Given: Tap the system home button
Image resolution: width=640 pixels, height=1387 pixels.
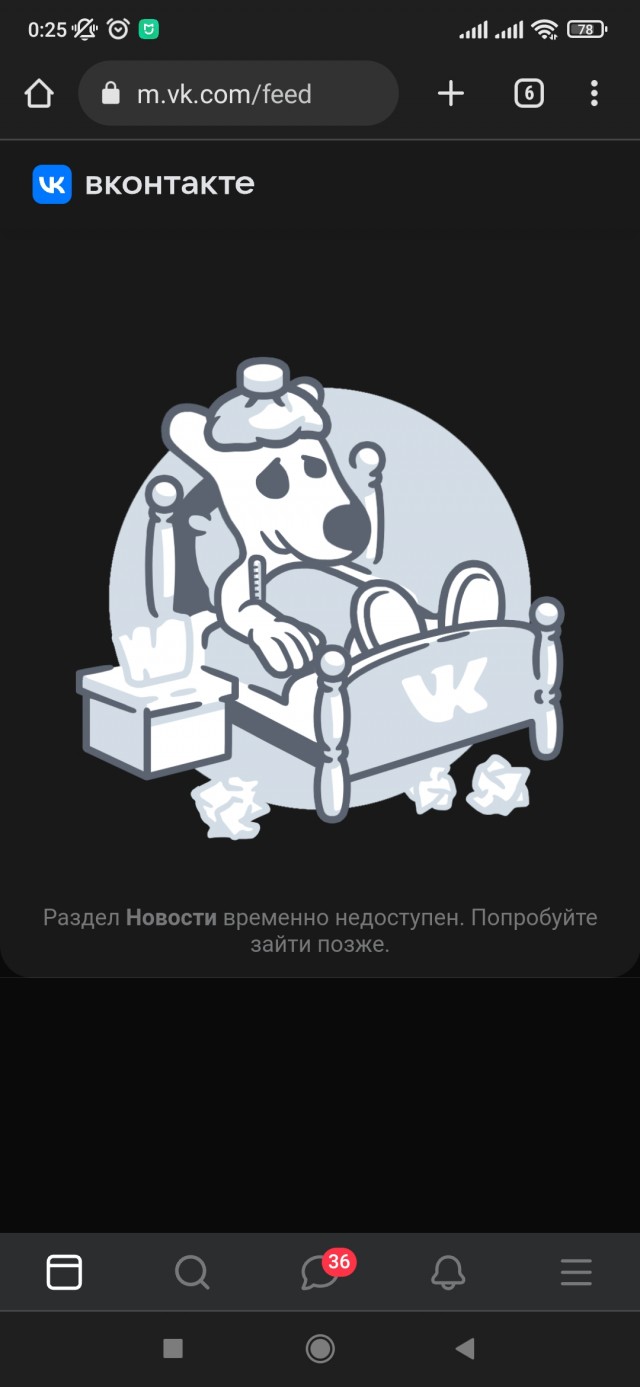Looking at the screenshot, I should pos(320,1349).
